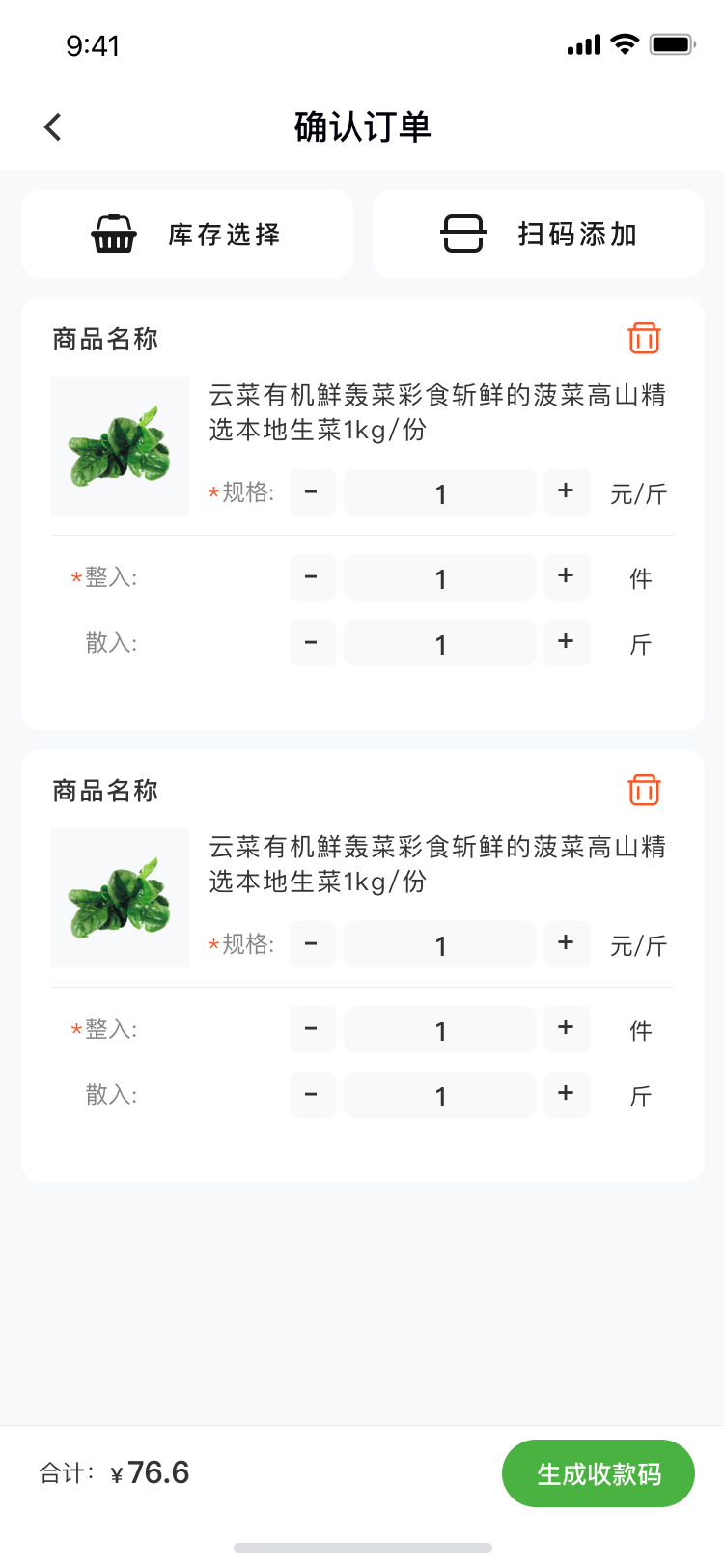Decrease 整入 quantity in the second product
Image resolution: width=724 pixels, height=1568 pixels.
312,1029
